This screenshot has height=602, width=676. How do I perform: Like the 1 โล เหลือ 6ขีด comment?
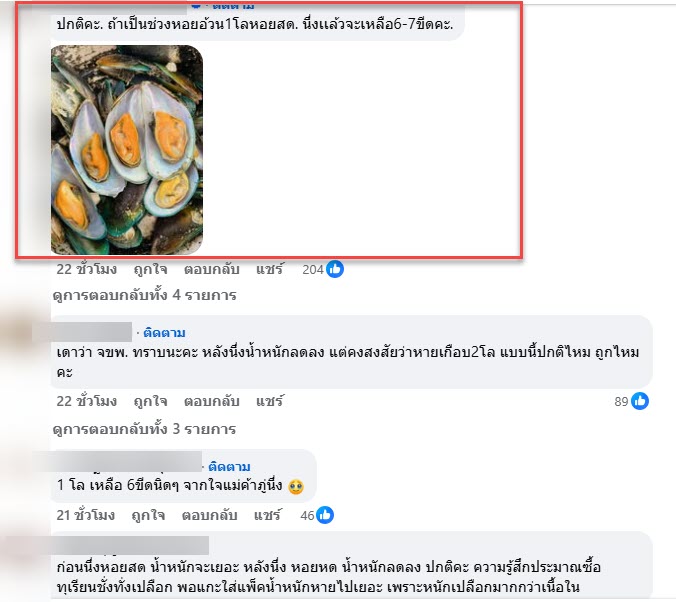(149, 515)
